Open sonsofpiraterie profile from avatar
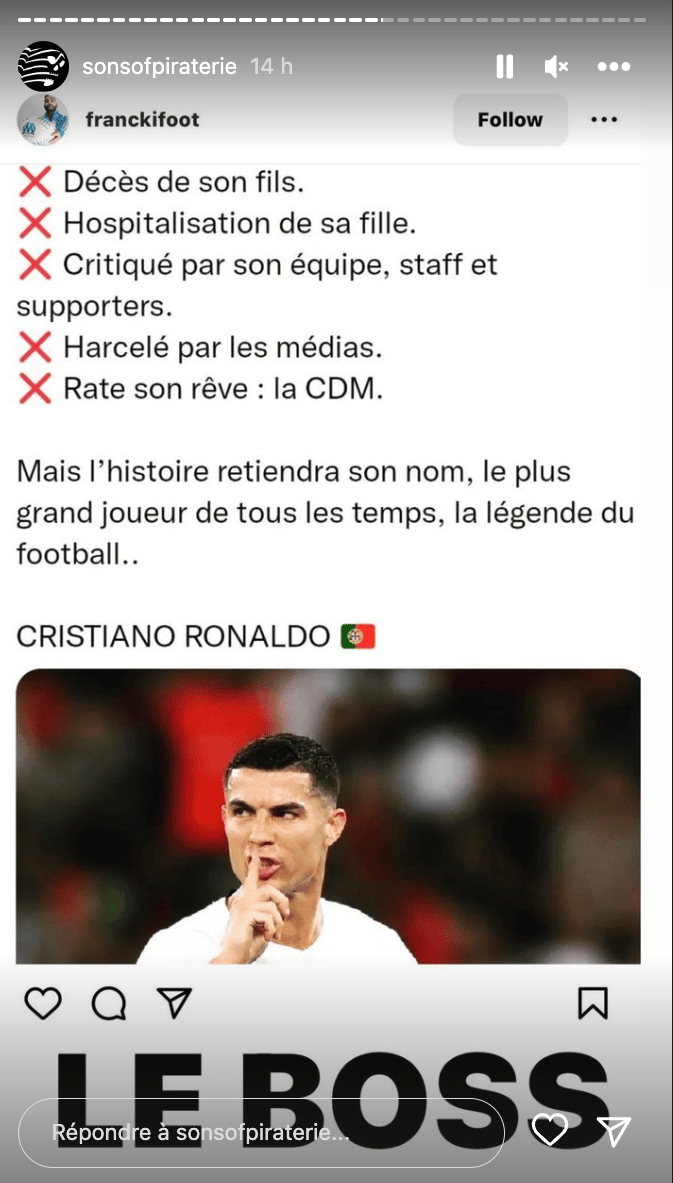 (43, 67)
